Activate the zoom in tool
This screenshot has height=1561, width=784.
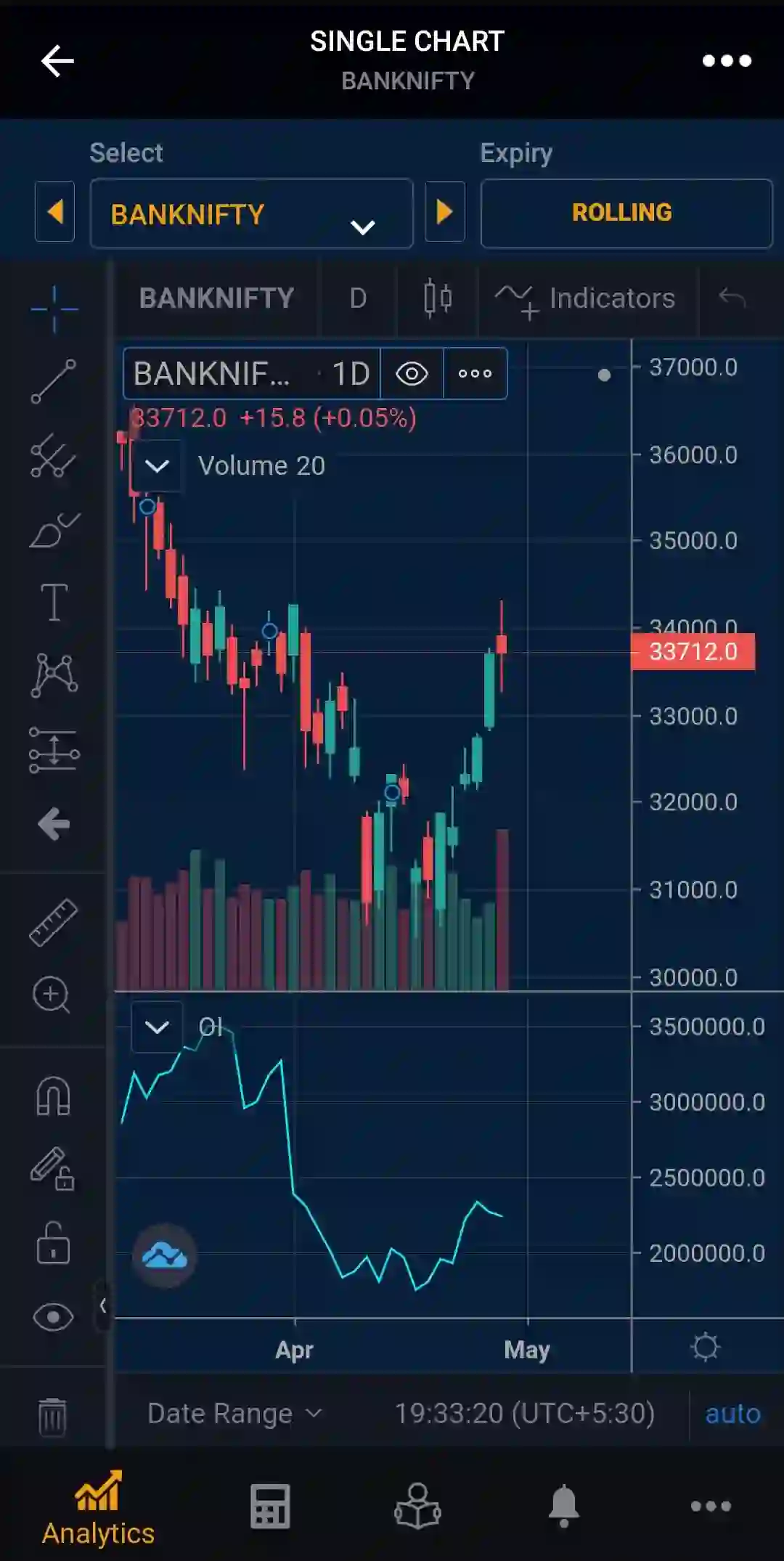(52, 995)
